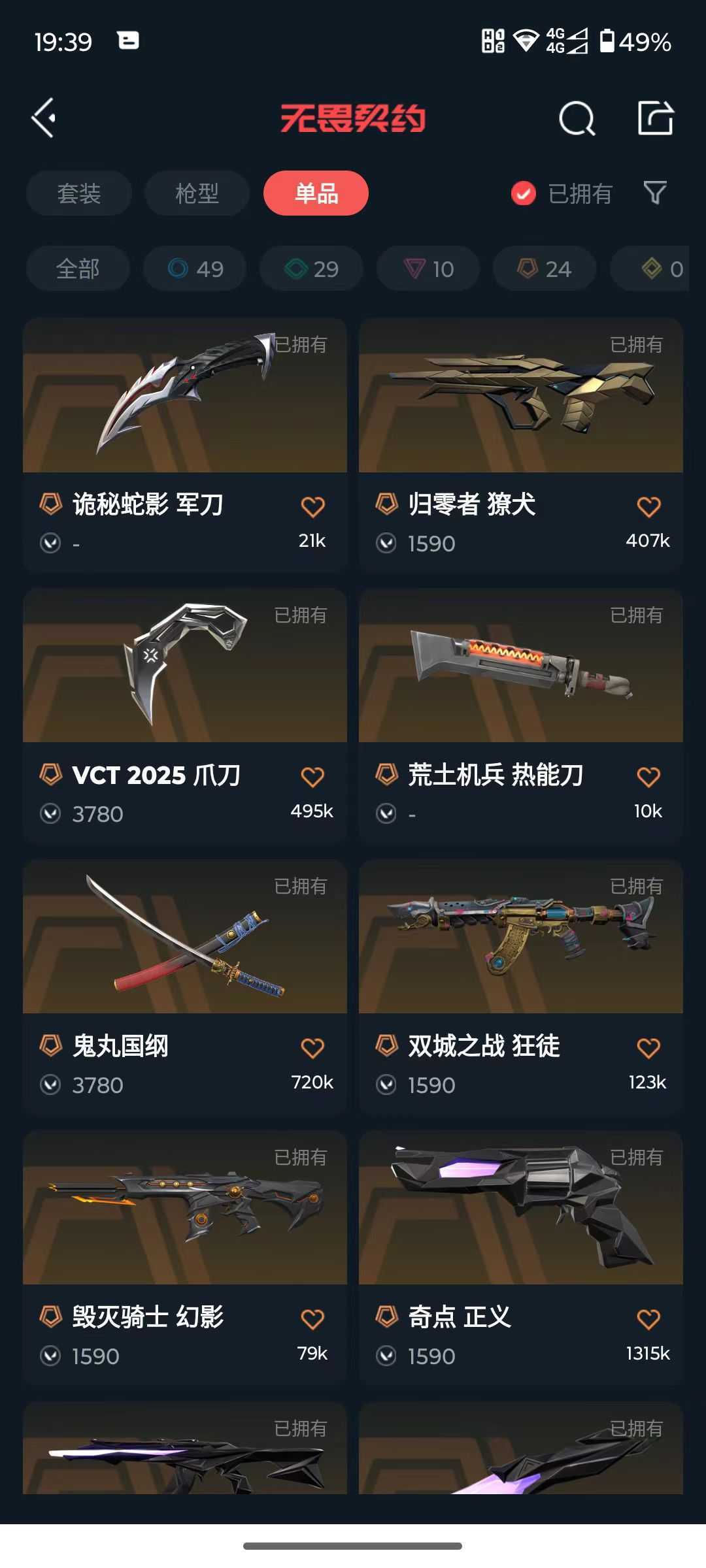Viewport: 706px width, 1568px height.
Task: Open the 荒土机兵 热能刀 item card
Action: click(x=520, y=665)
